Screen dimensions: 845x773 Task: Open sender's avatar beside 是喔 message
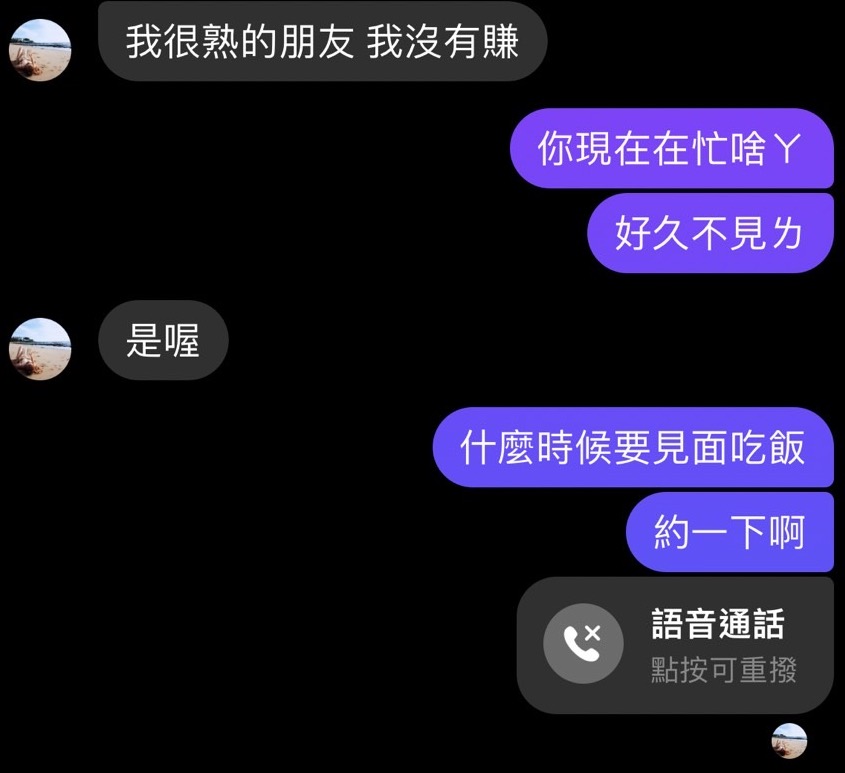click(40, 349)
